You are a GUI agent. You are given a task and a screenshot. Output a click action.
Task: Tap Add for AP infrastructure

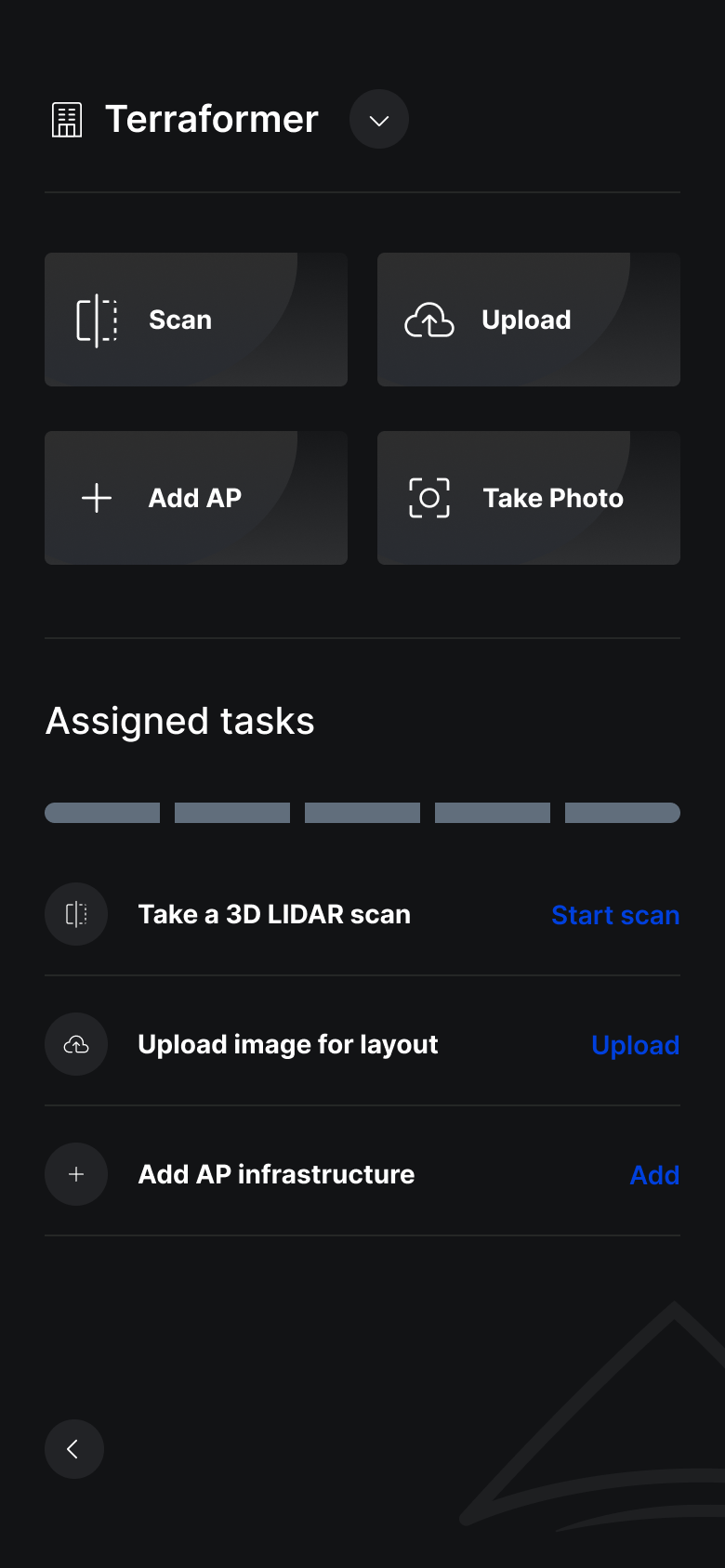point(654,1175)
